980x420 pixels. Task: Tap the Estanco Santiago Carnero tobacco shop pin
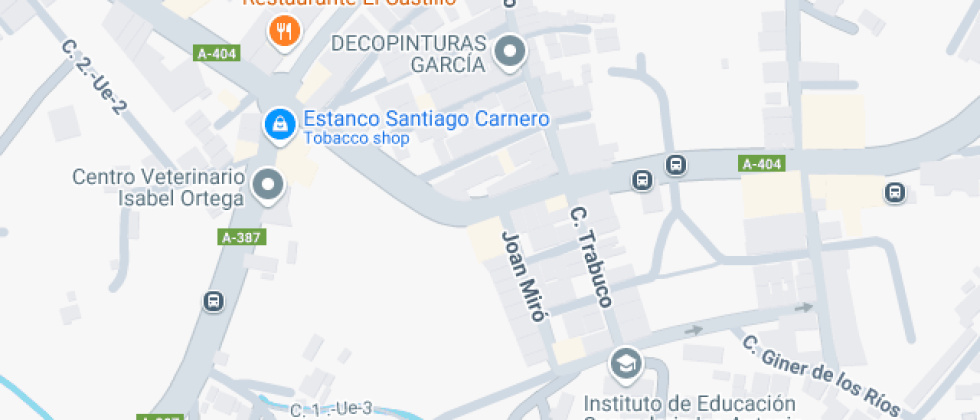(x=281, y=125)
